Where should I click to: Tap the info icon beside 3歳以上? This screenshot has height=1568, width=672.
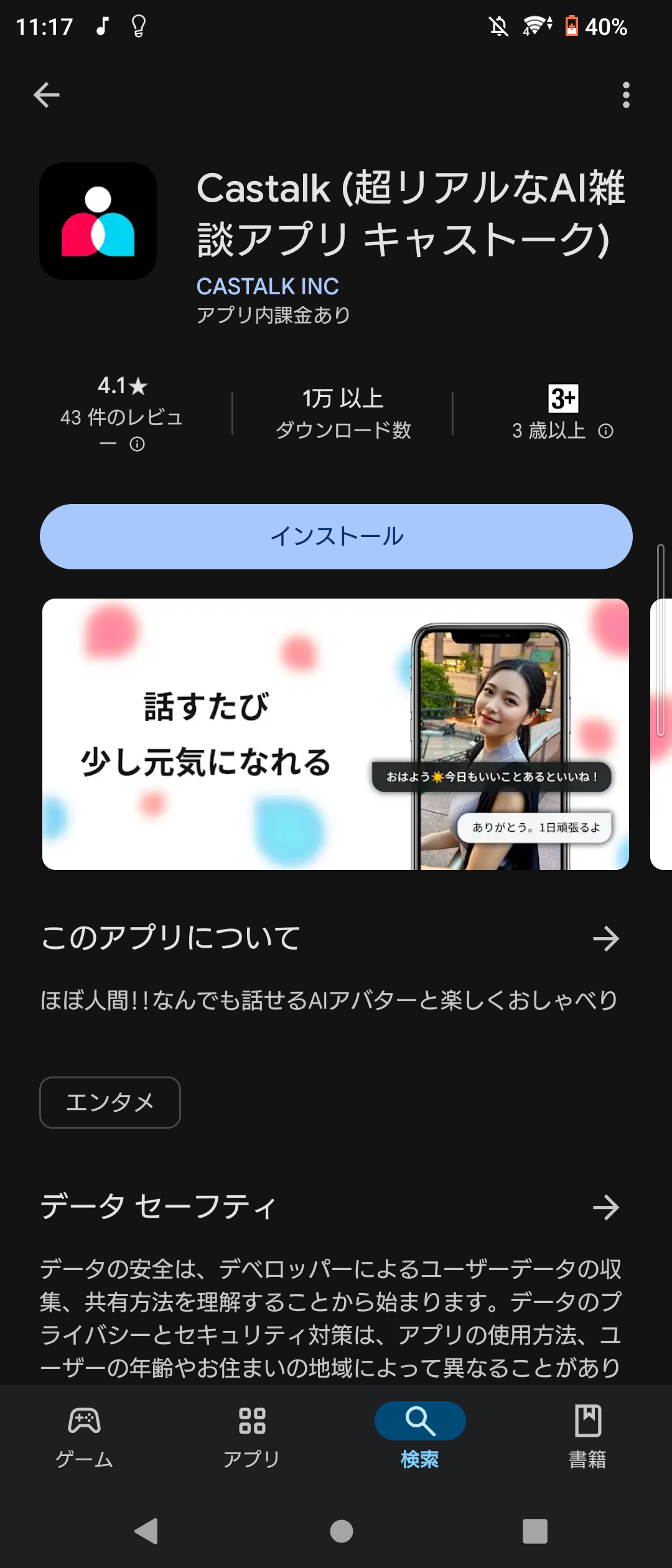click(x=605, y=431)
